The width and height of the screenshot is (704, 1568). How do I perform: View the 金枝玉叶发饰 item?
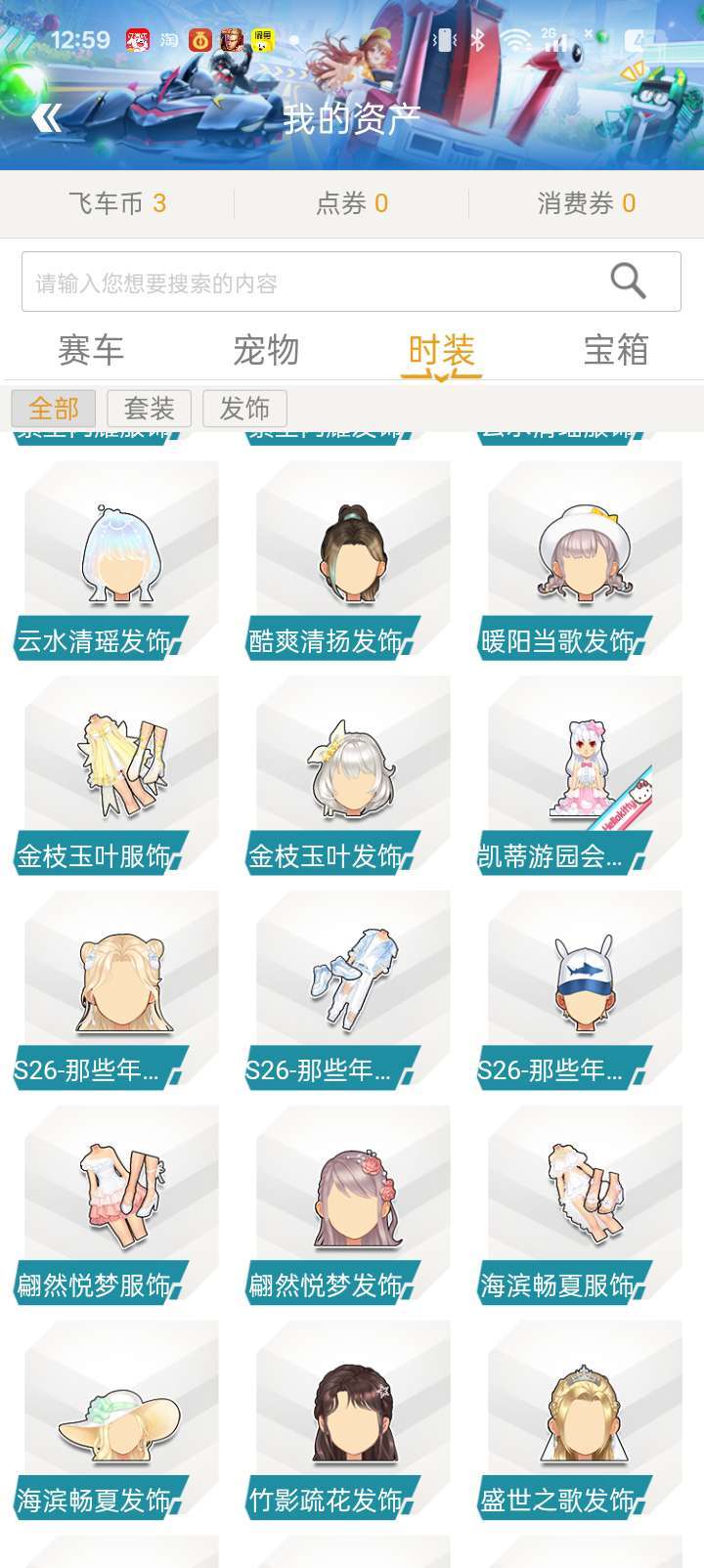(x=352, y=773)
